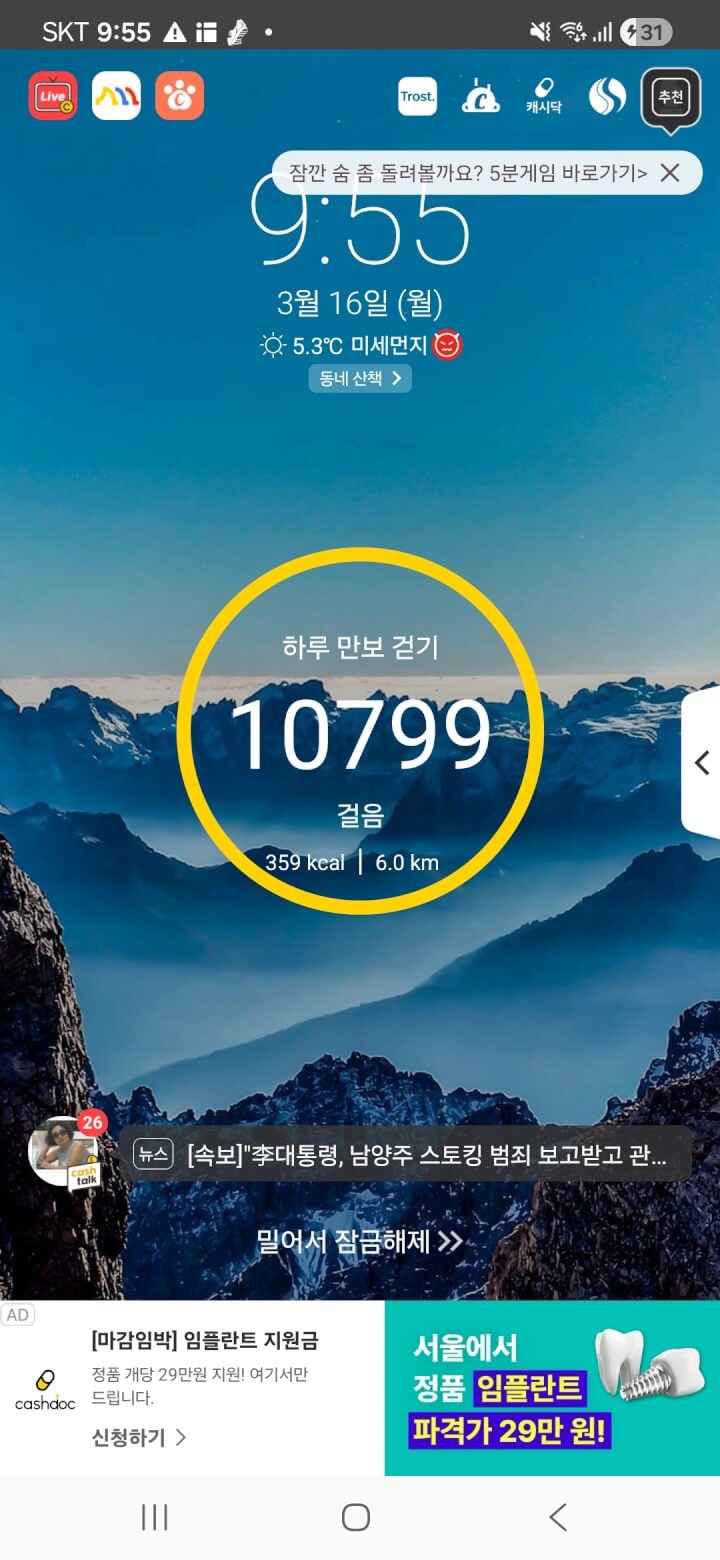Read the 속보 news headline ticker

pos(410,1155)
